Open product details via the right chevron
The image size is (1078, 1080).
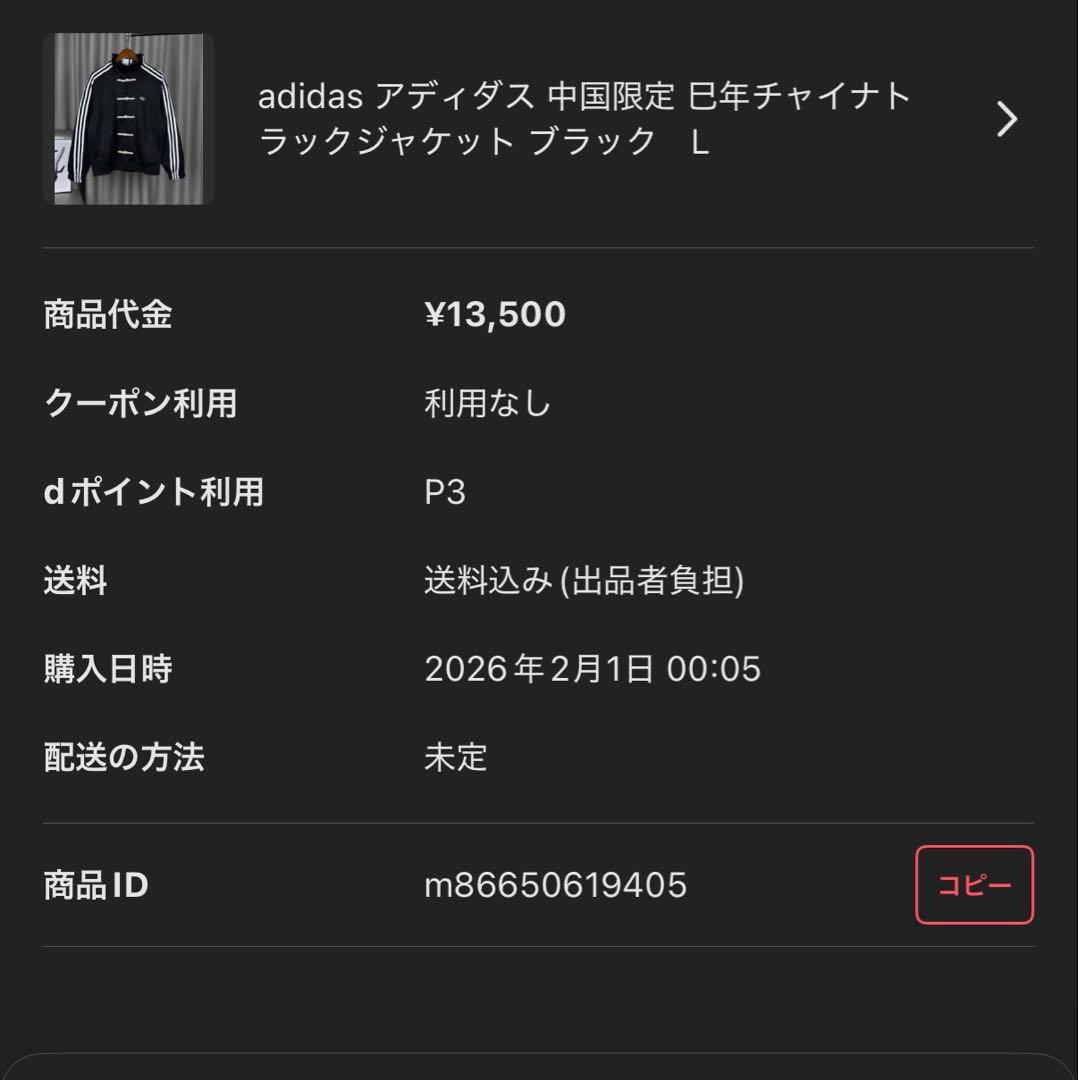point(1004,119)
